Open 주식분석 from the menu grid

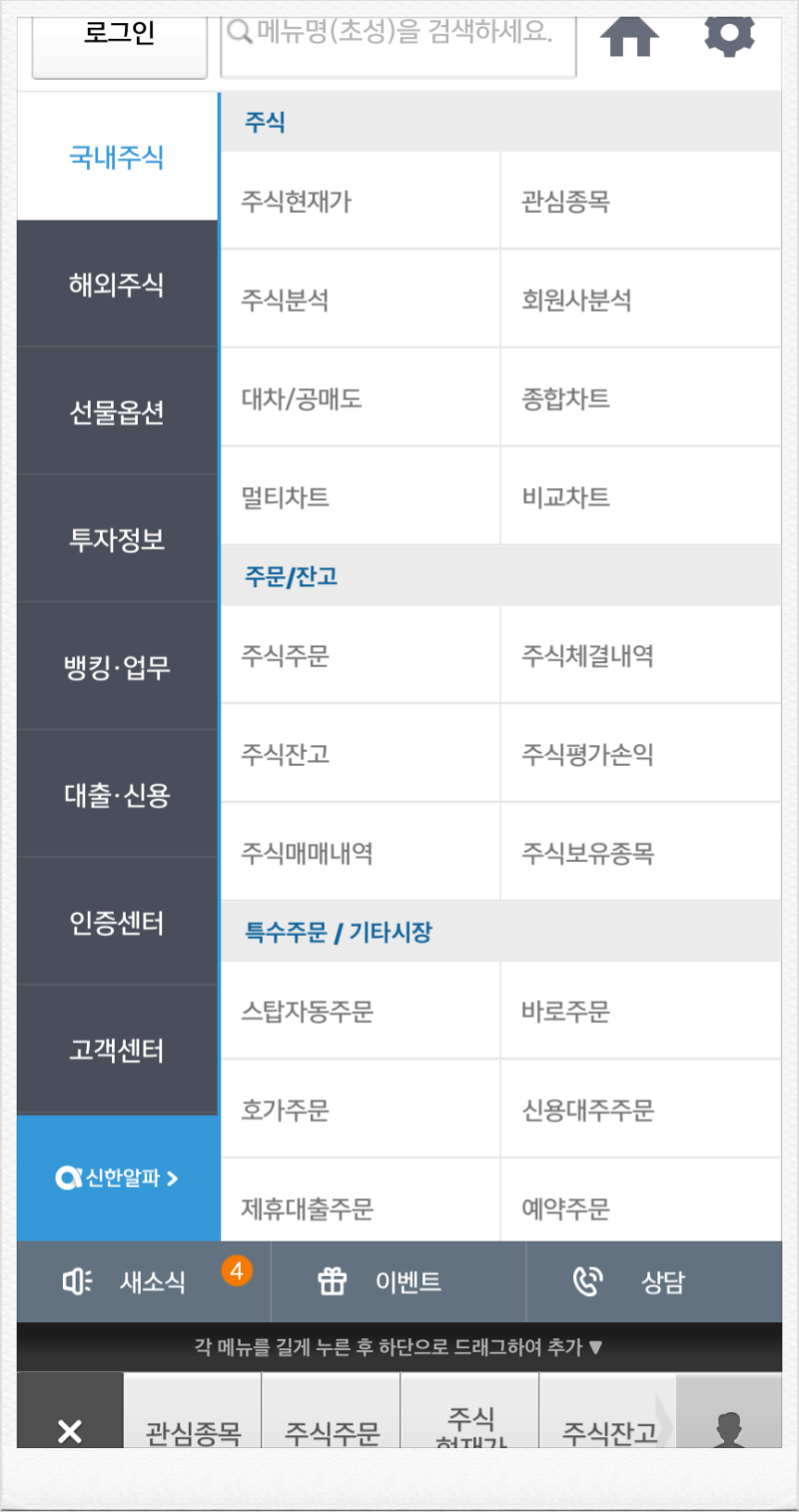(360, 300)
